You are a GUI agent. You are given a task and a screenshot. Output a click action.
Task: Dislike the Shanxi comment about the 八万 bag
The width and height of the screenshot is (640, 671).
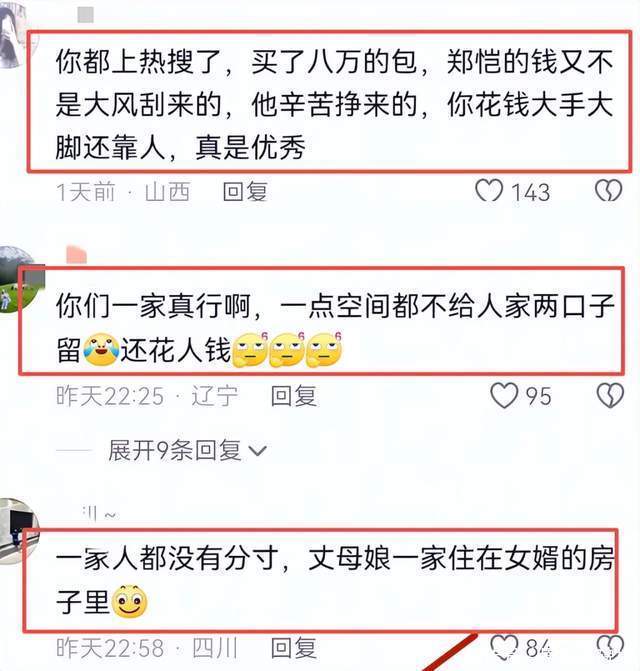(x=609, y=190)
